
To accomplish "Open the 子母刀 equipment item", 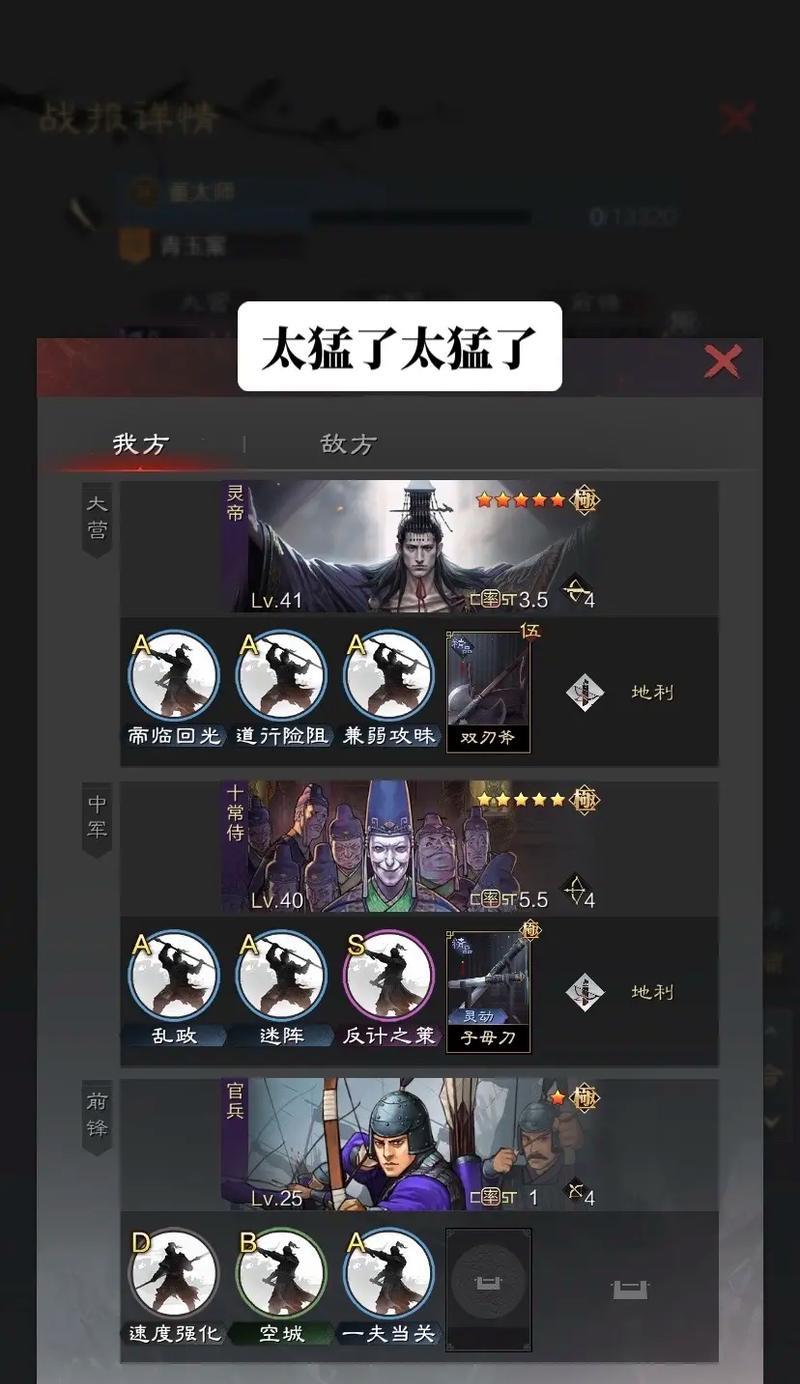I will point(488,991).
